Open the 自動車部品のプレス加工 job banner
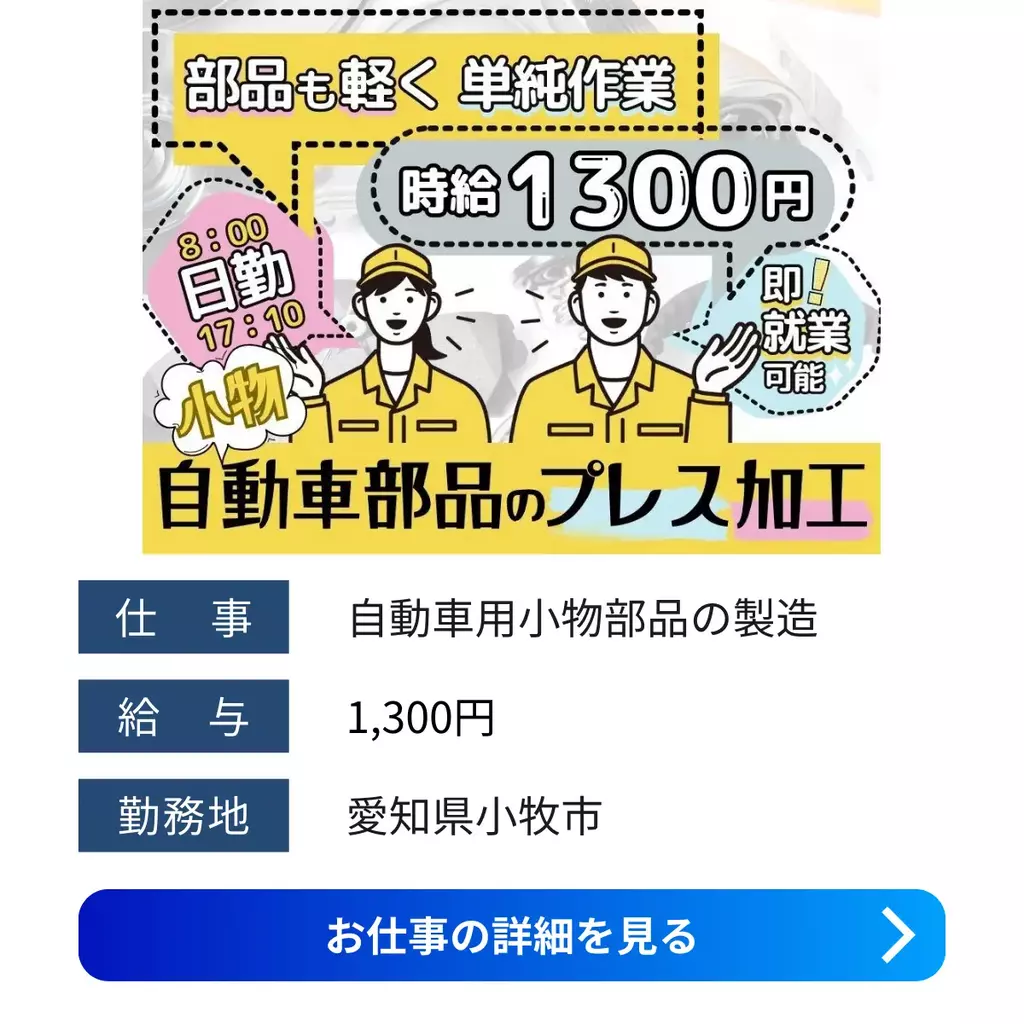The height and width of the screenshot is (1024, 1024). 511,277
